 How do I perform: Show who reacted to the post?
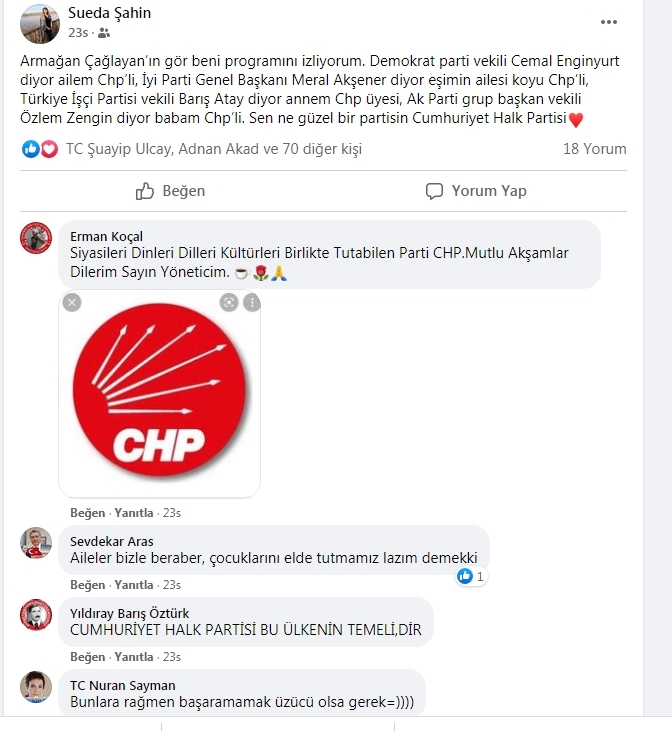point(213,149)
